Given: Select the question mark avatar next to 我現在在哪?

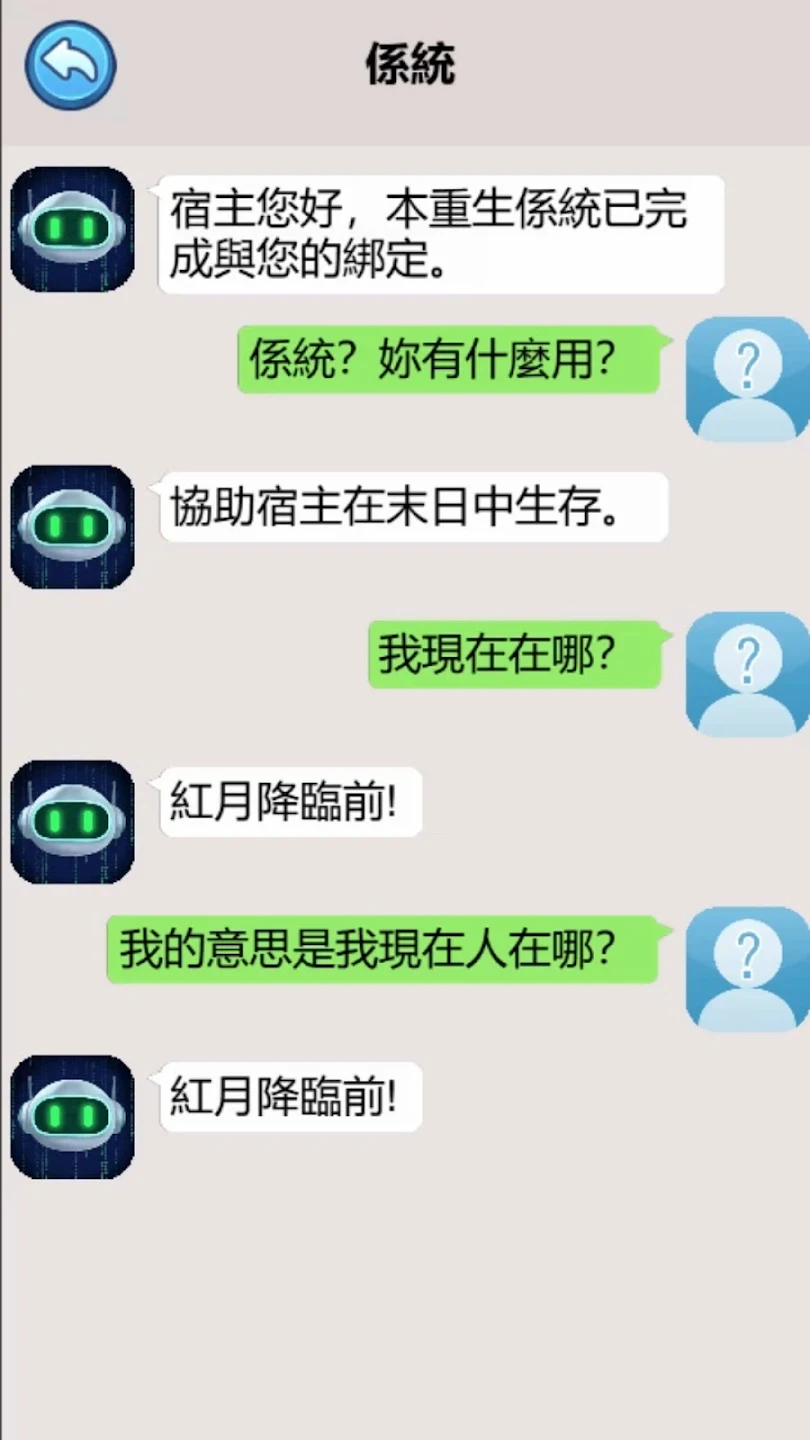Looking at the screenshot, I should [745, 672].
